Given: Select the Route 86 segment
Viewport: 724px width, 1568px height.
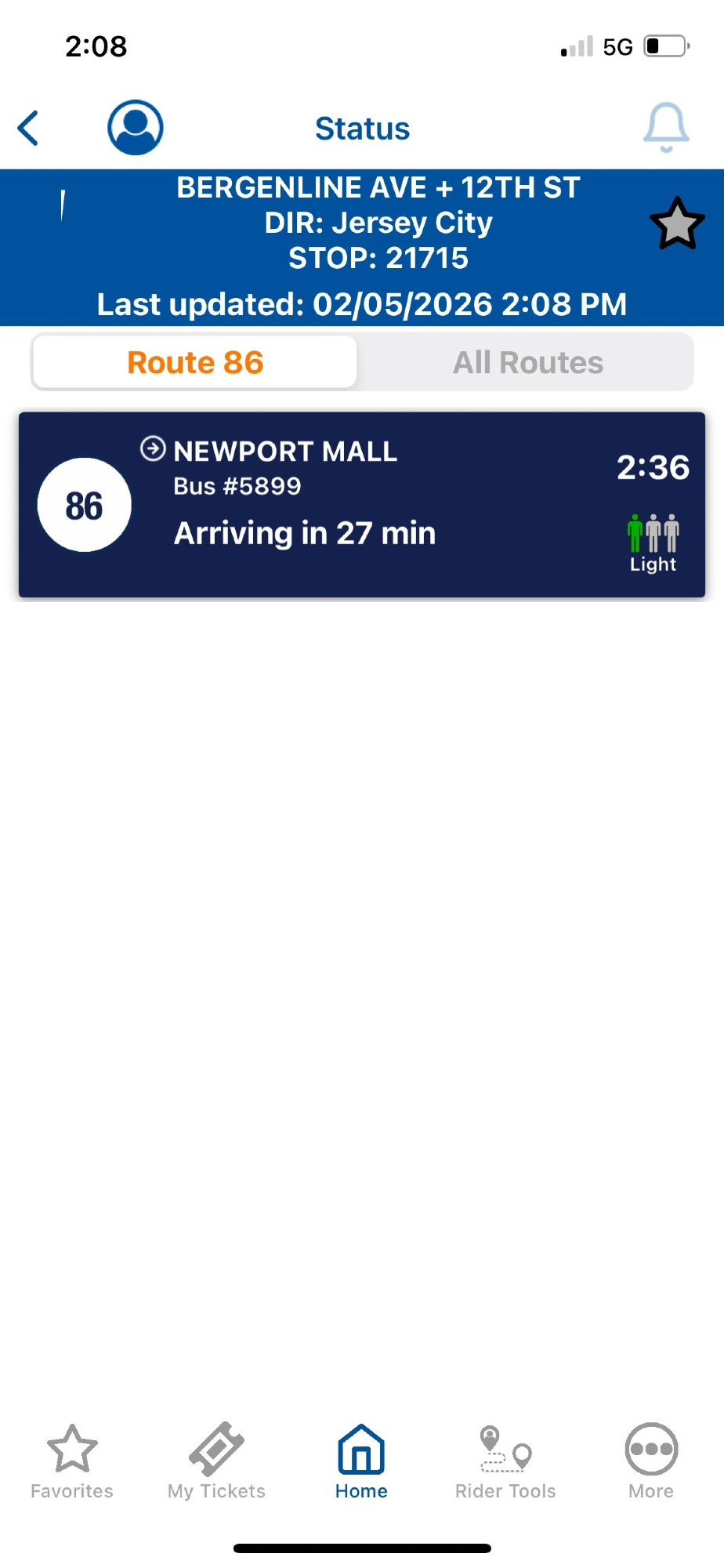Looking at the screenshot, I should point(195,362).
